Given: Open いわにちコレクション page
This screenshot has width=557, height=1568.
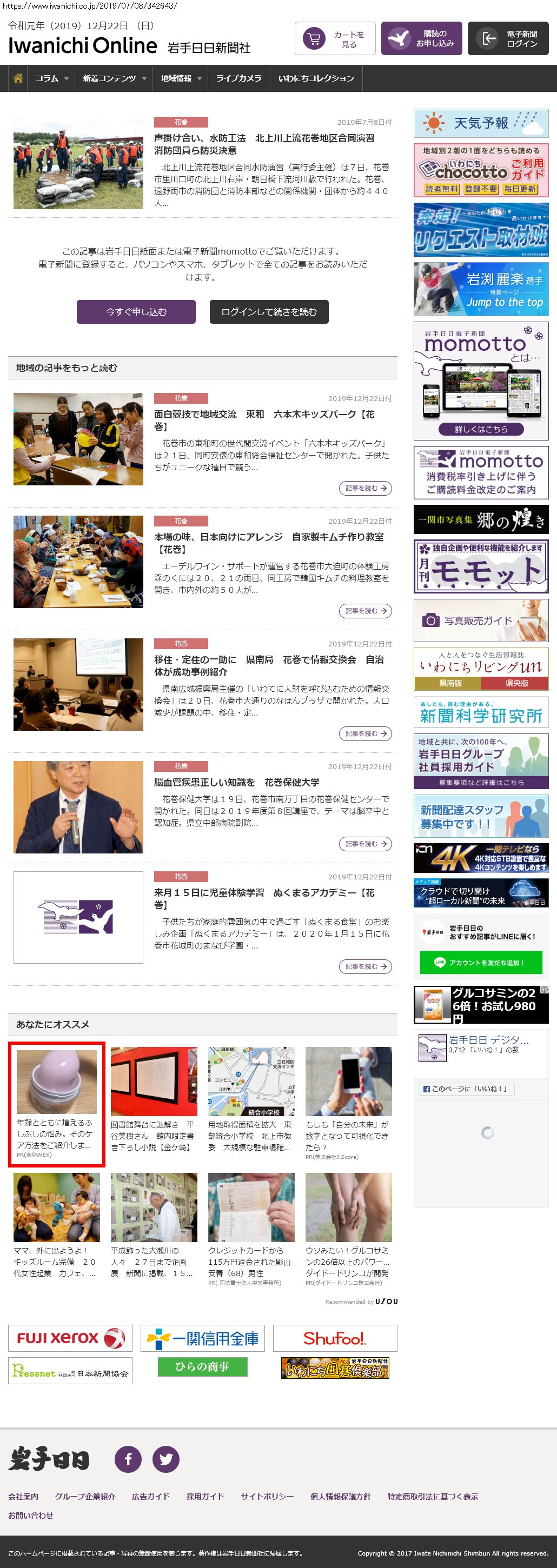Looking at the screenshot, I should (x=316, y=78).
